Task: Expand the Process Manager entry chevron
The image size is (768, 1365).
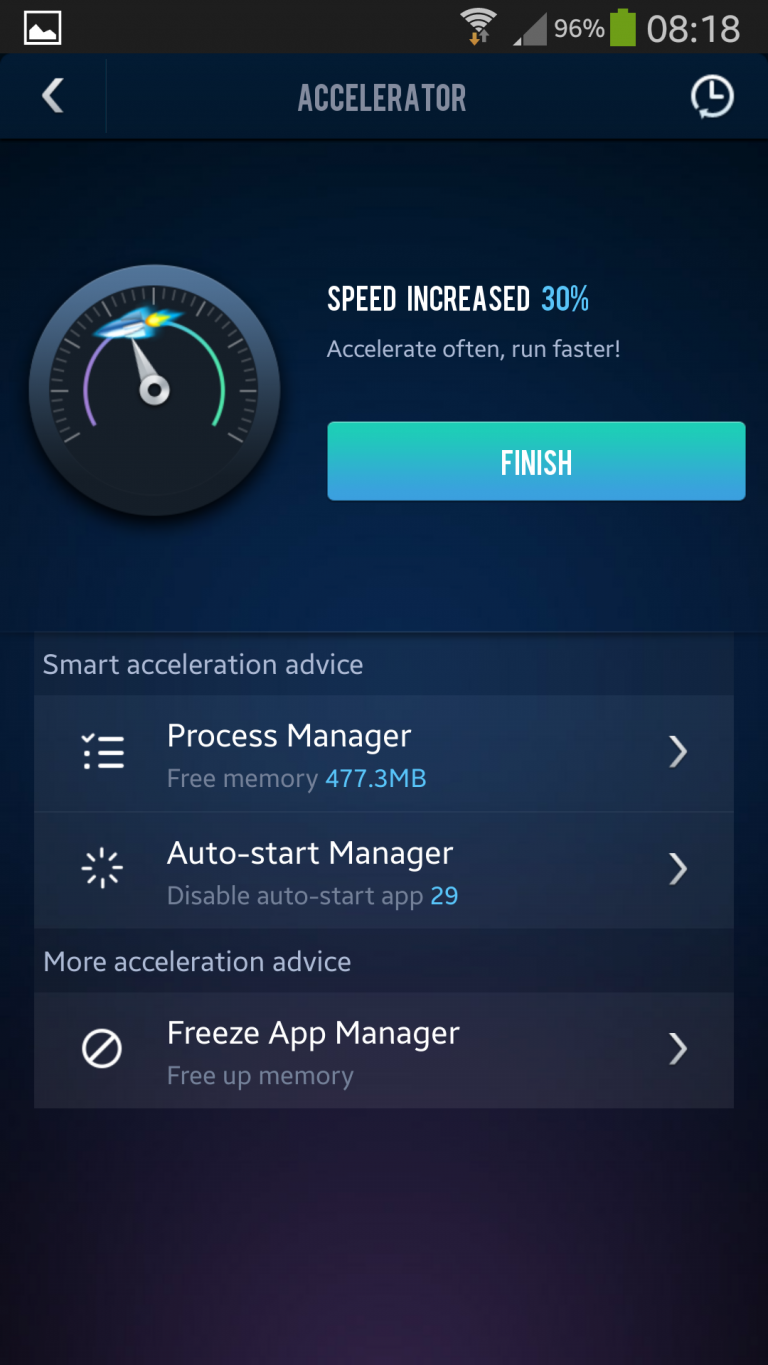Action: (678, 752)
